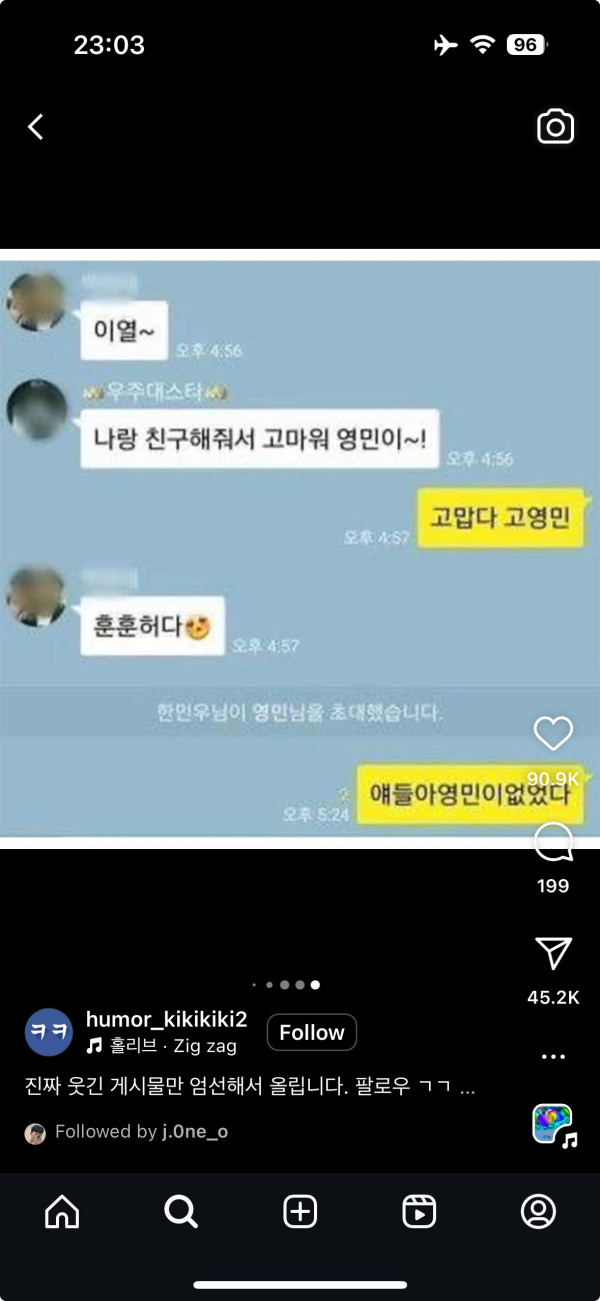Go to the Home tab
Image resolution: width=600 pixels, height=1301 pixels.
(62, 1212)
